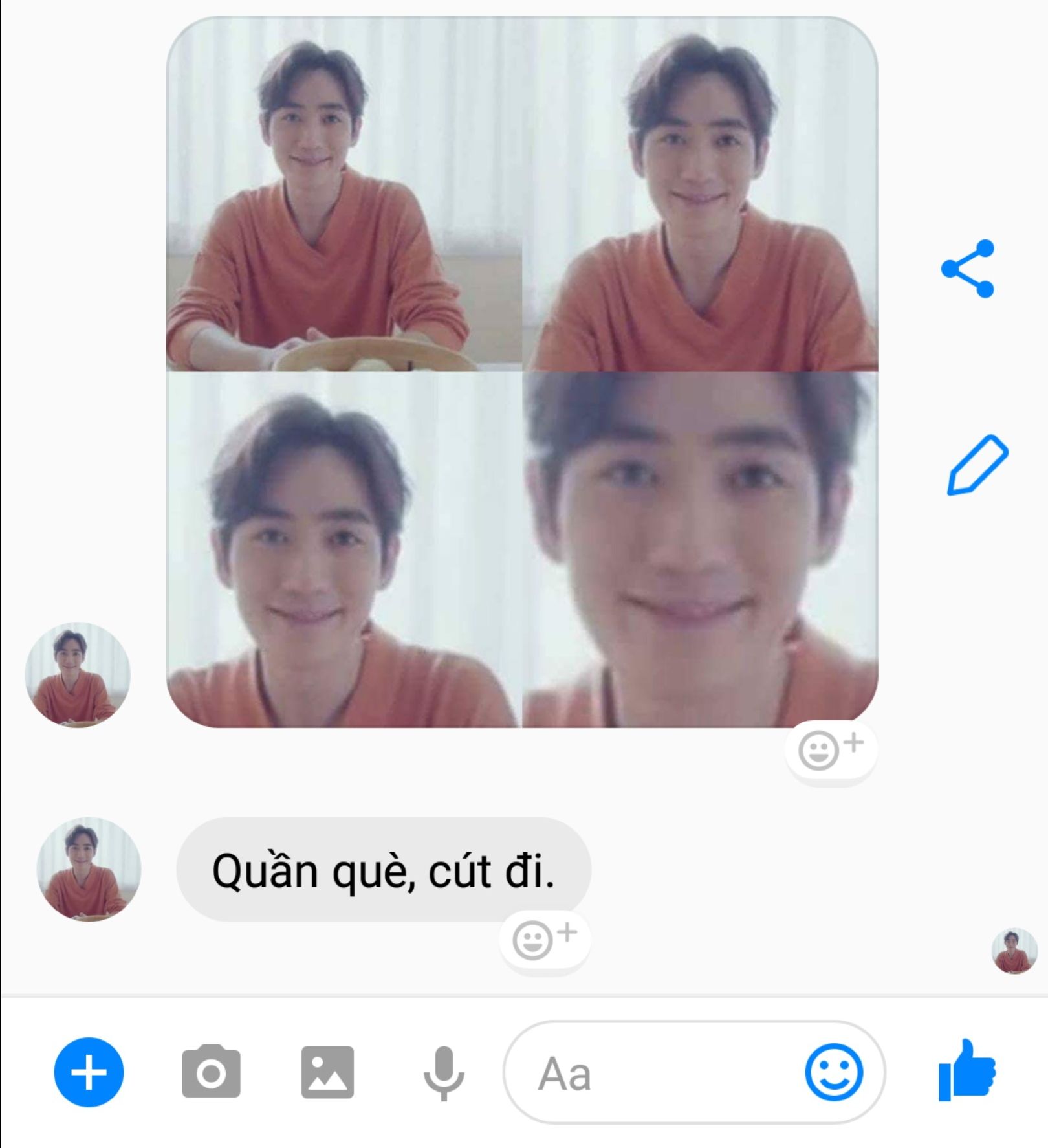Viewport: 1048px width, 1148px height.
Task: Add a reaction to the photo message
Action: (x=830, y=750)
